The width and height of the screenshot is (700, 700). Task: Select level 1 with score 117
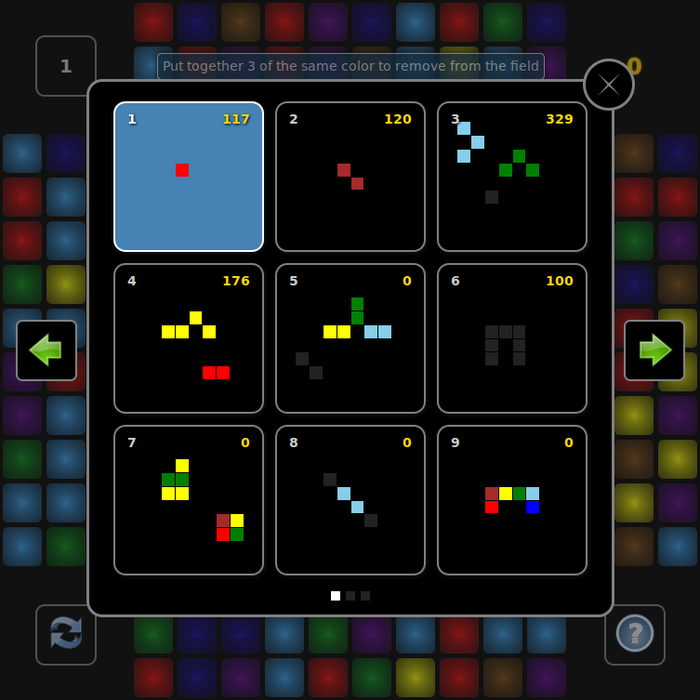189,177
